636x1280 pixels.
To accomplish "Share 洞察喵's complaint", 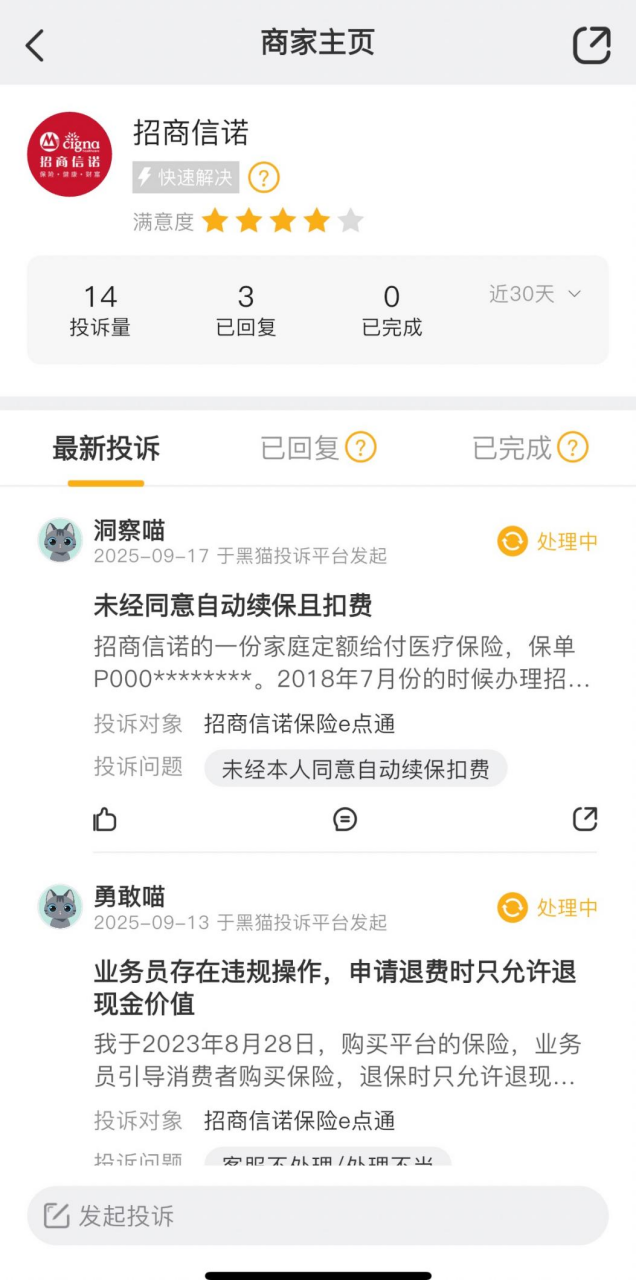I will tap(585, 820).
